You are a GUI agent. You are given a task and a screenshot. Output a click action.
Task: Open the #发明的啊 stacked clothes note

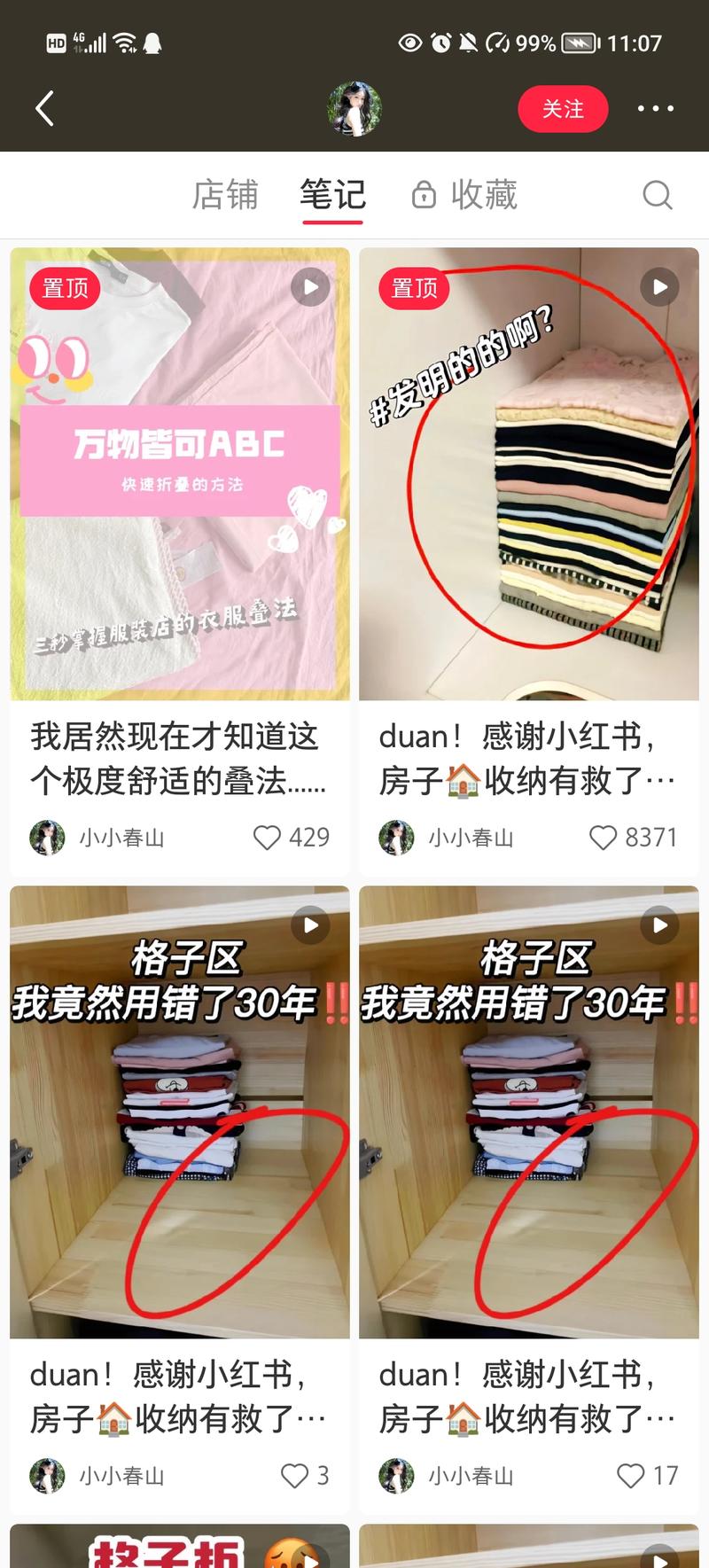[528, 474]
